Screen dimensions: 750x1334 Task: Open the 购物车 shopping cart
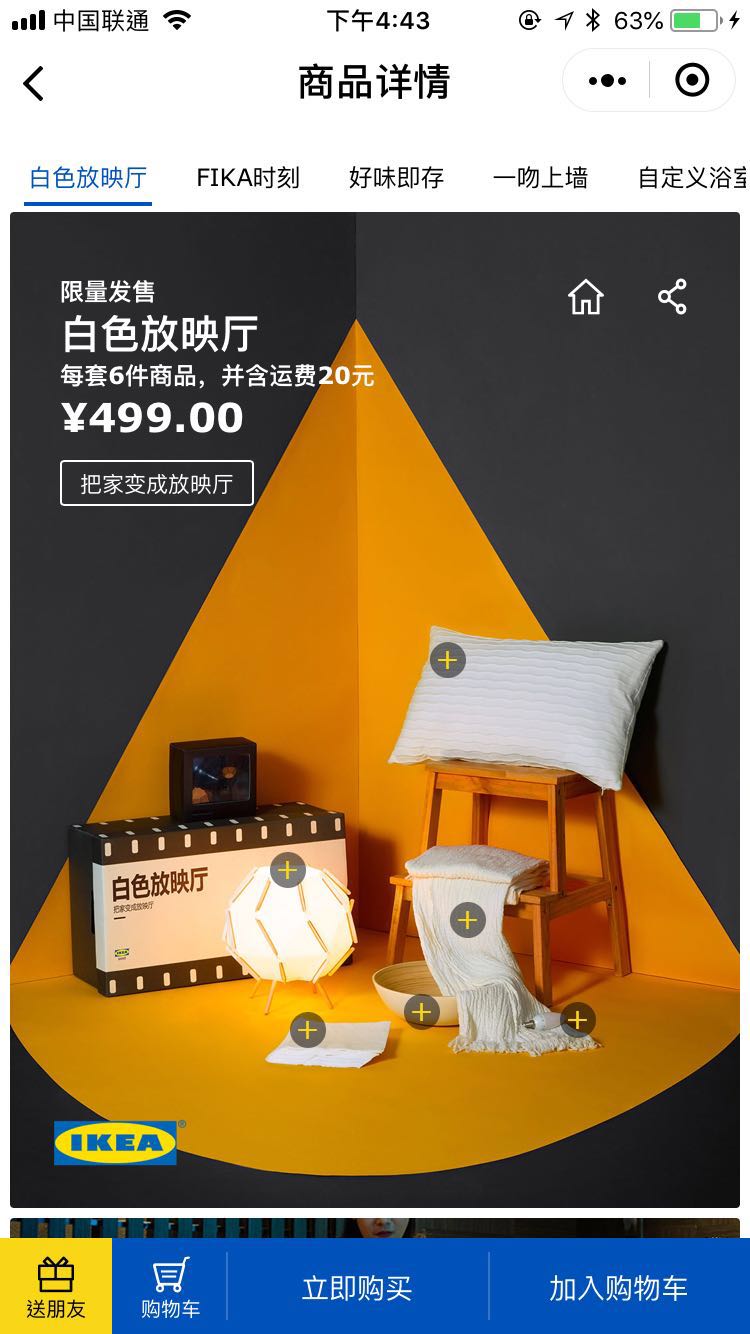(x=170, y=1288)
